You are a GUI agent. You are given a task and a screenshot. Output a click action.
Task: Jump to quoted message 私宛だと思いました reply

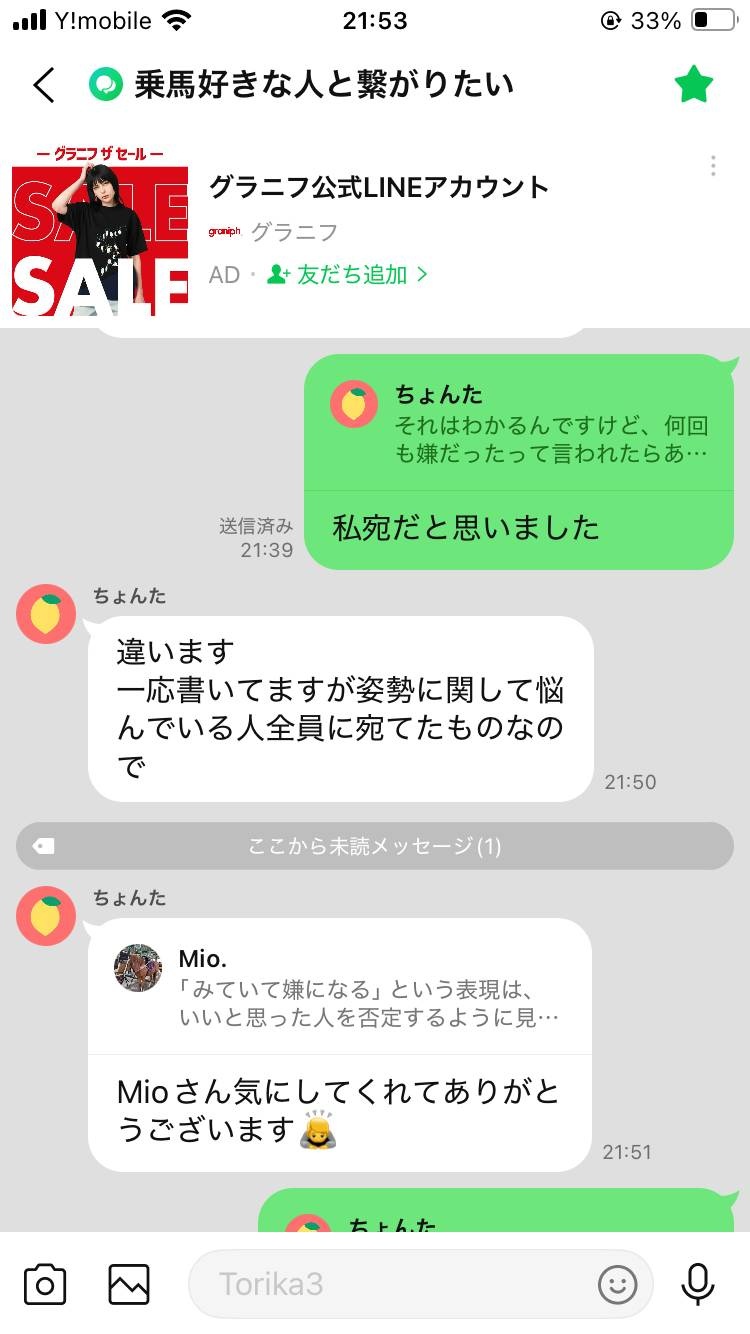point(520,425)
